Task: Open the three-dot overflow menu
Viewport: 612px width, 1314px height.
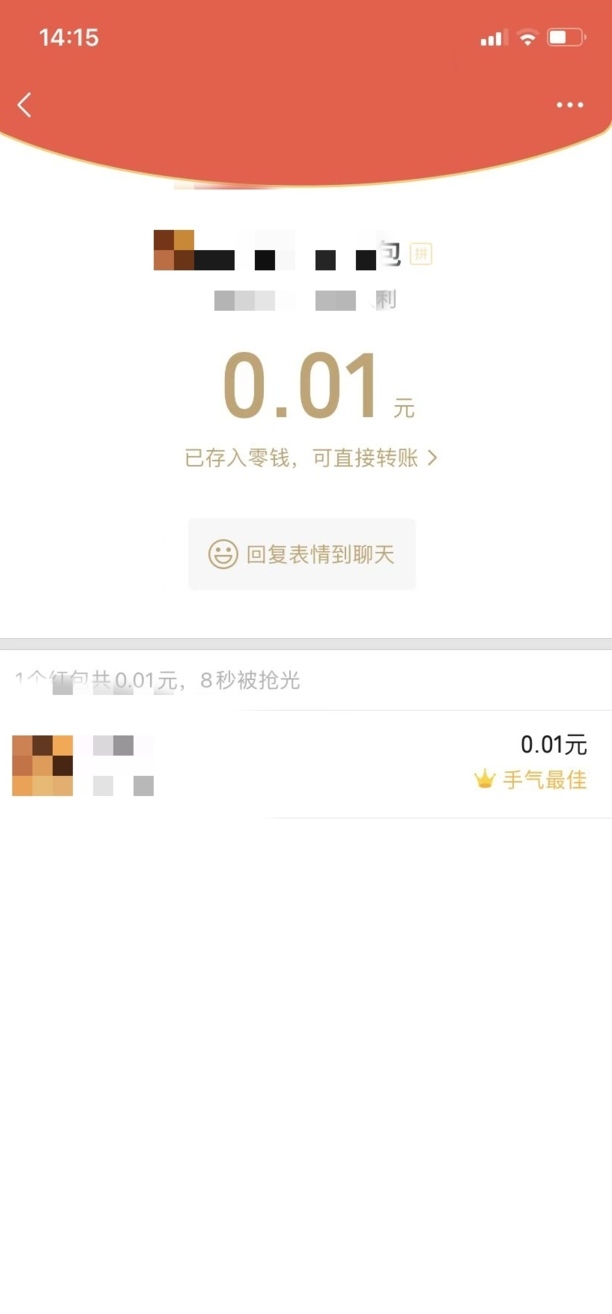Action: point(570,105)
